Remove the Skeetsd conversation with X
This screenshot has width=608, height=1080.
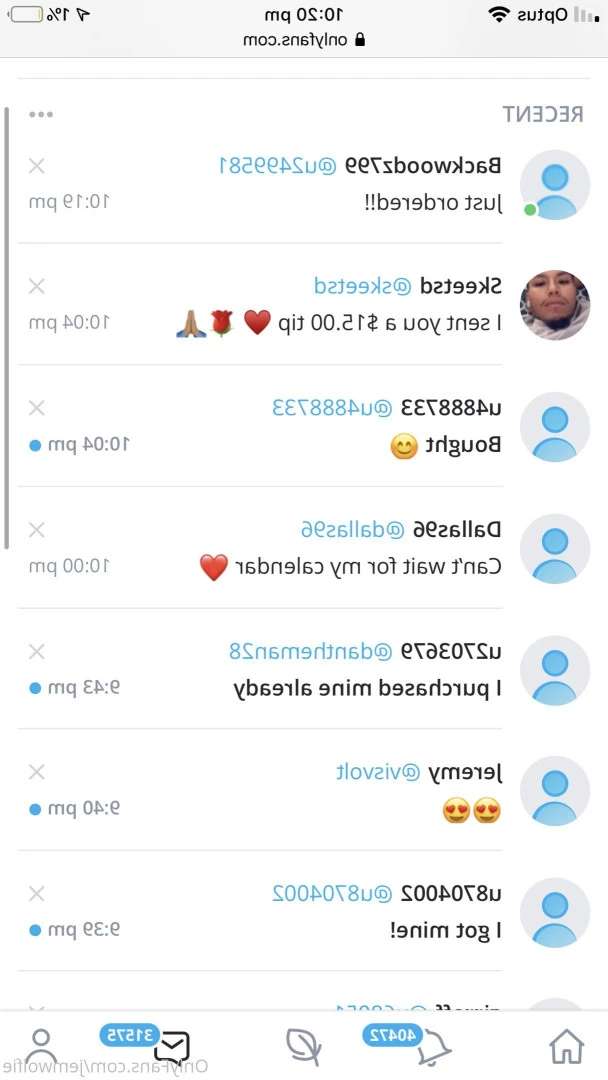point(36,287)
